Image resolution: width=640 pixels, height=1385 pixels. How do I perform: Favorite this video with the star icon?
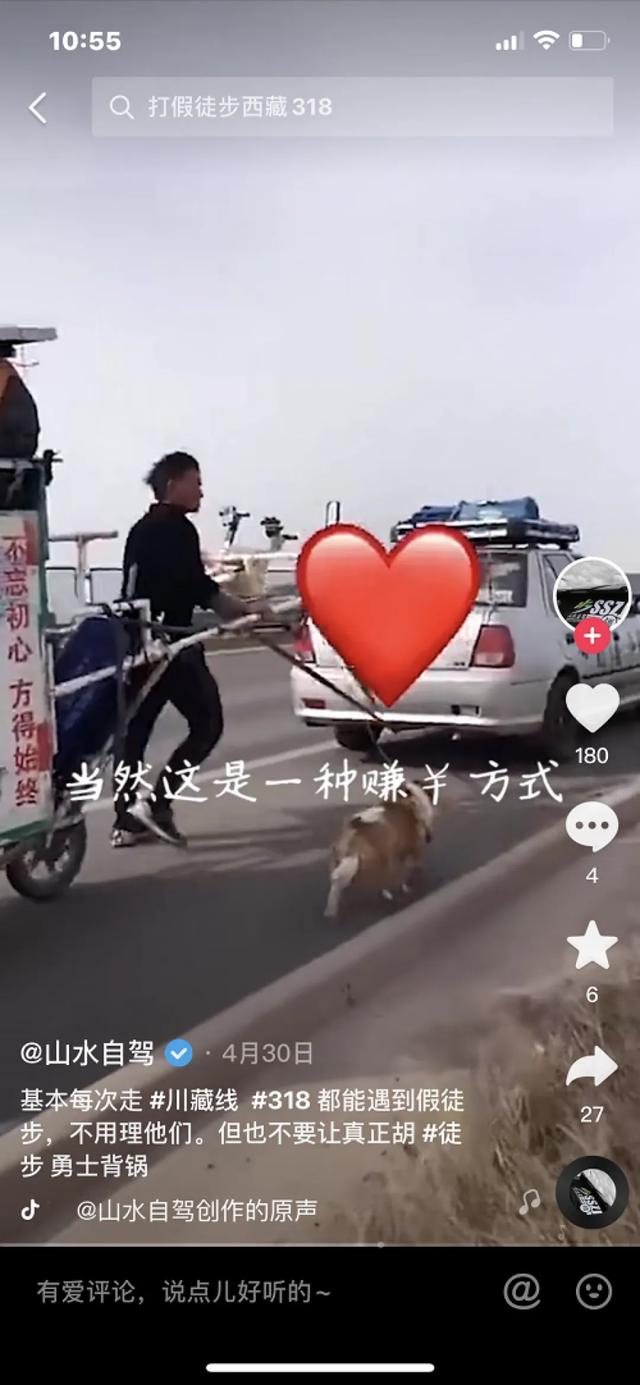pyautogui.click(x=592, y=946)
